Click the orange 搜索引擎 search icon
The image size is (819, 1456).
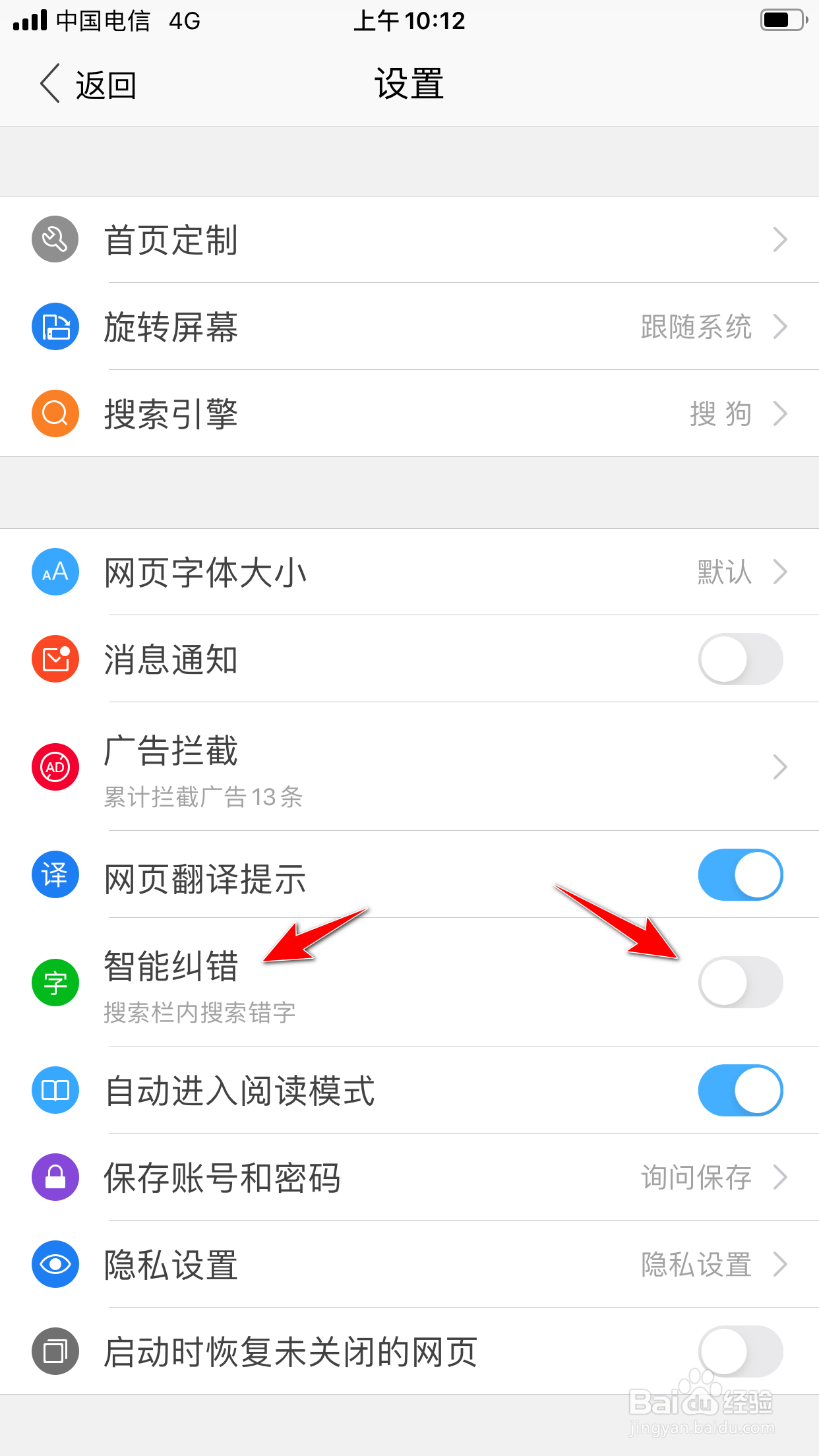click(x=55, y=413)
